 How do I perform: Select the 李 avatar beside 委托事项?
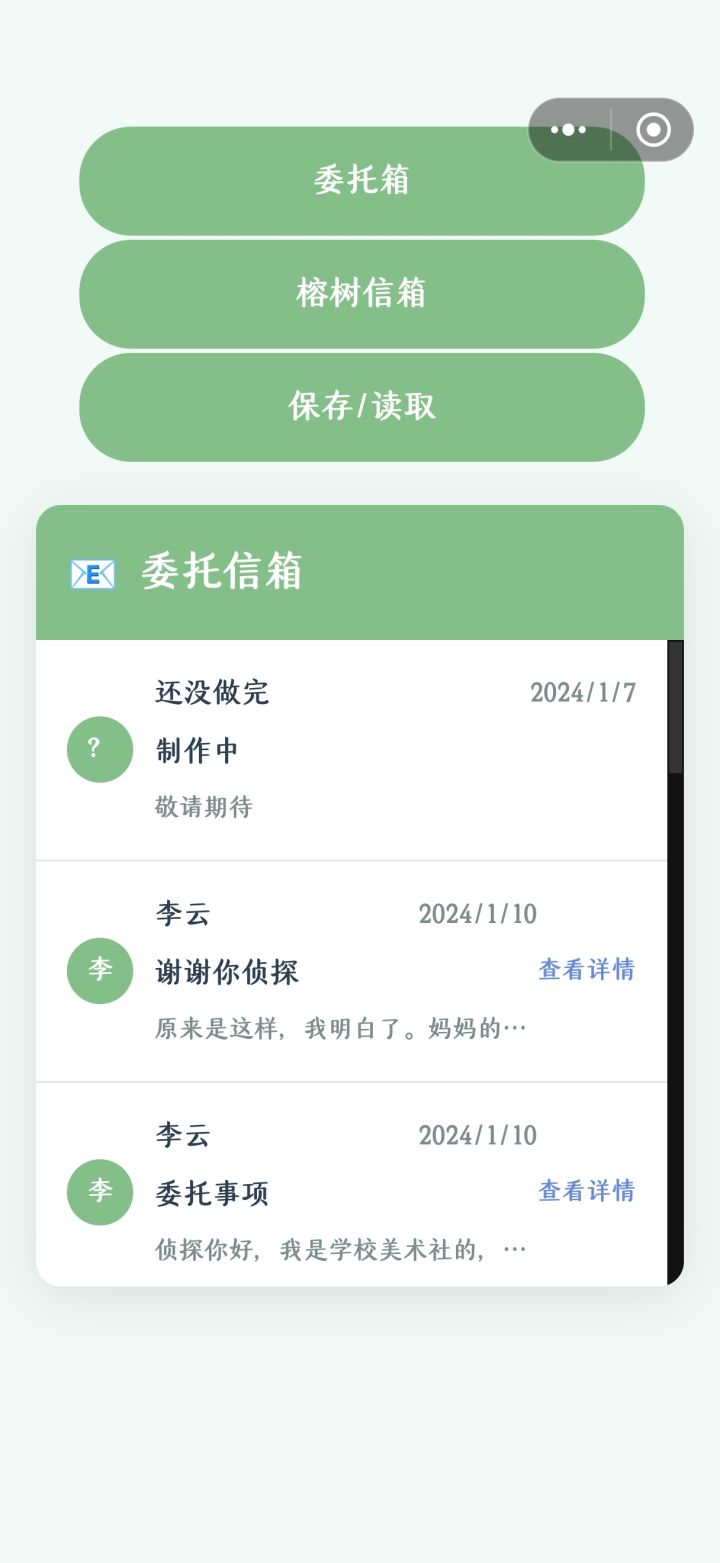tap(99, 1192)
